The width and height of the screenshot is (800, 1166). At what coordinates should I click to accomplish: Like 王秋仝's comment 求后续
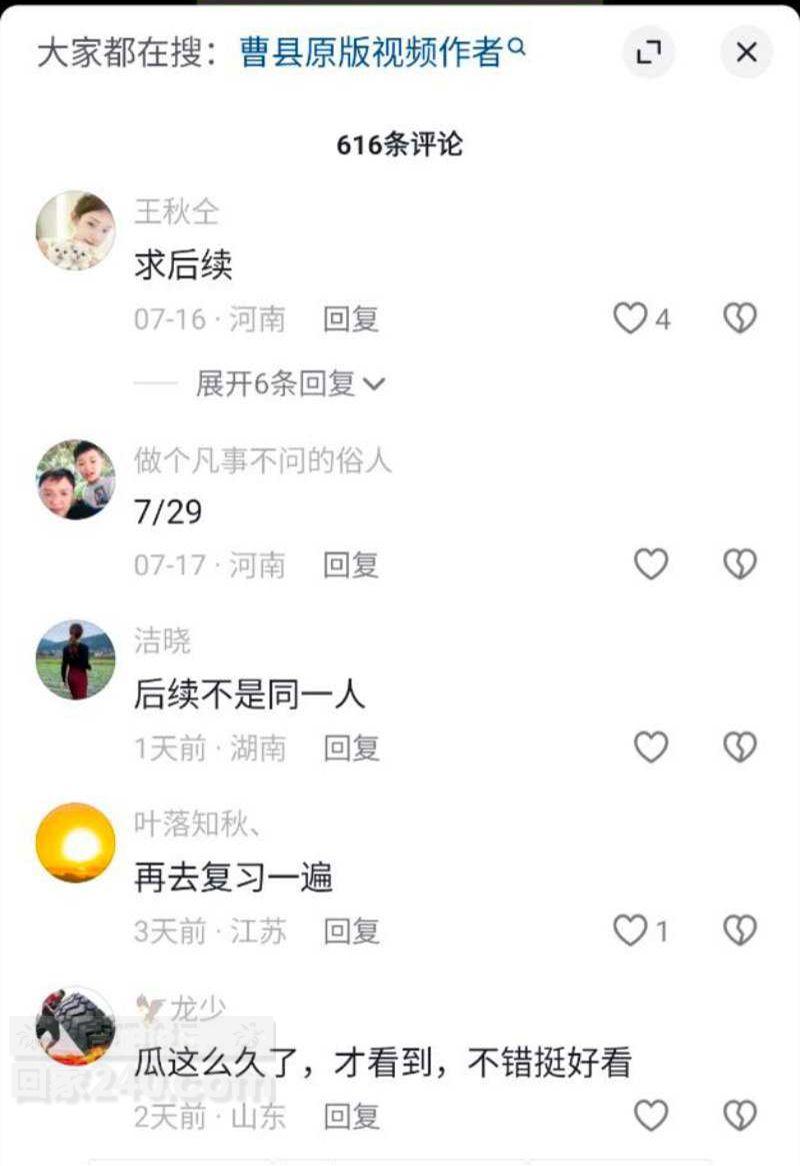pos(631,319)
